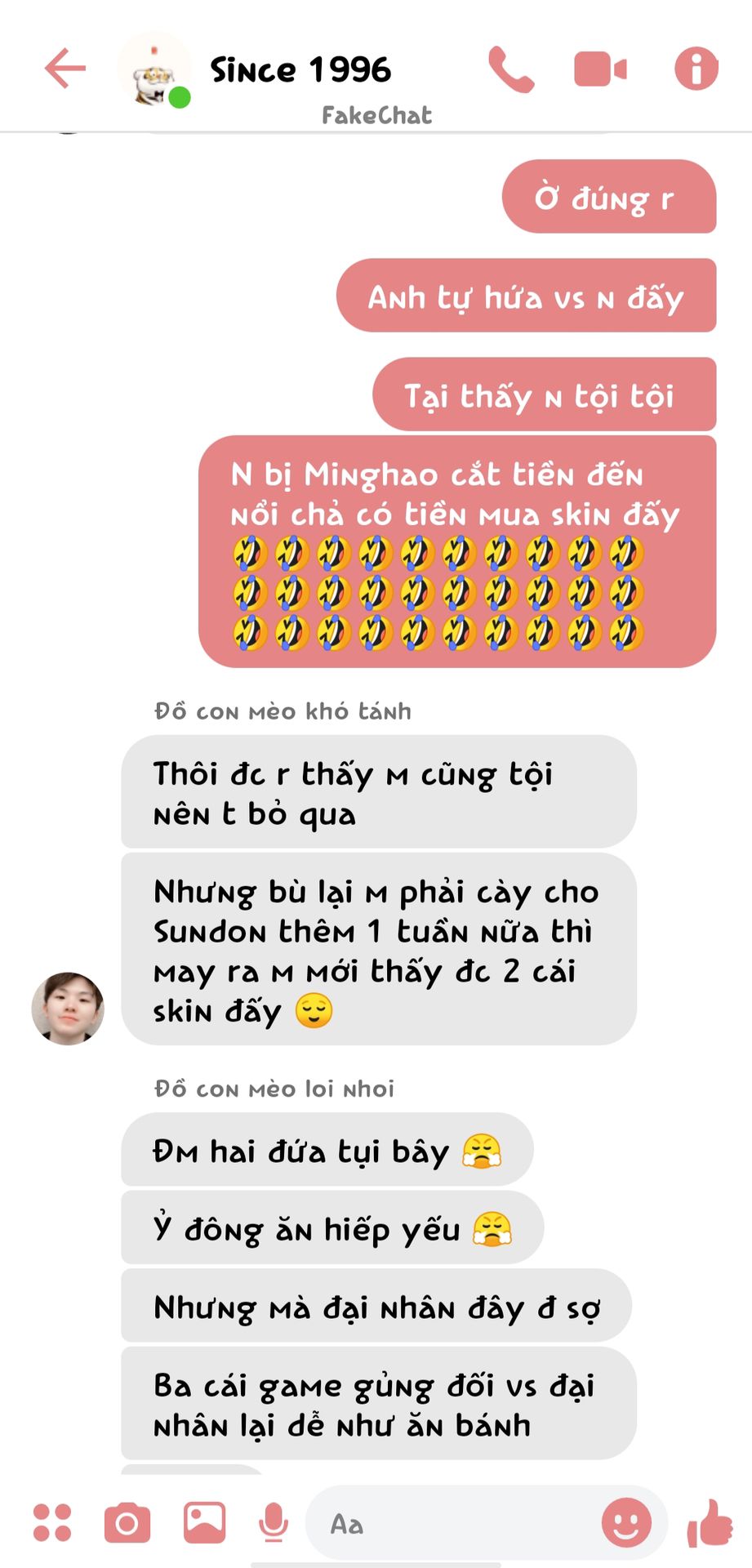Record a voice message with the microphone
Screen dimensions: 752x1568
click(x=273, y=1522)
